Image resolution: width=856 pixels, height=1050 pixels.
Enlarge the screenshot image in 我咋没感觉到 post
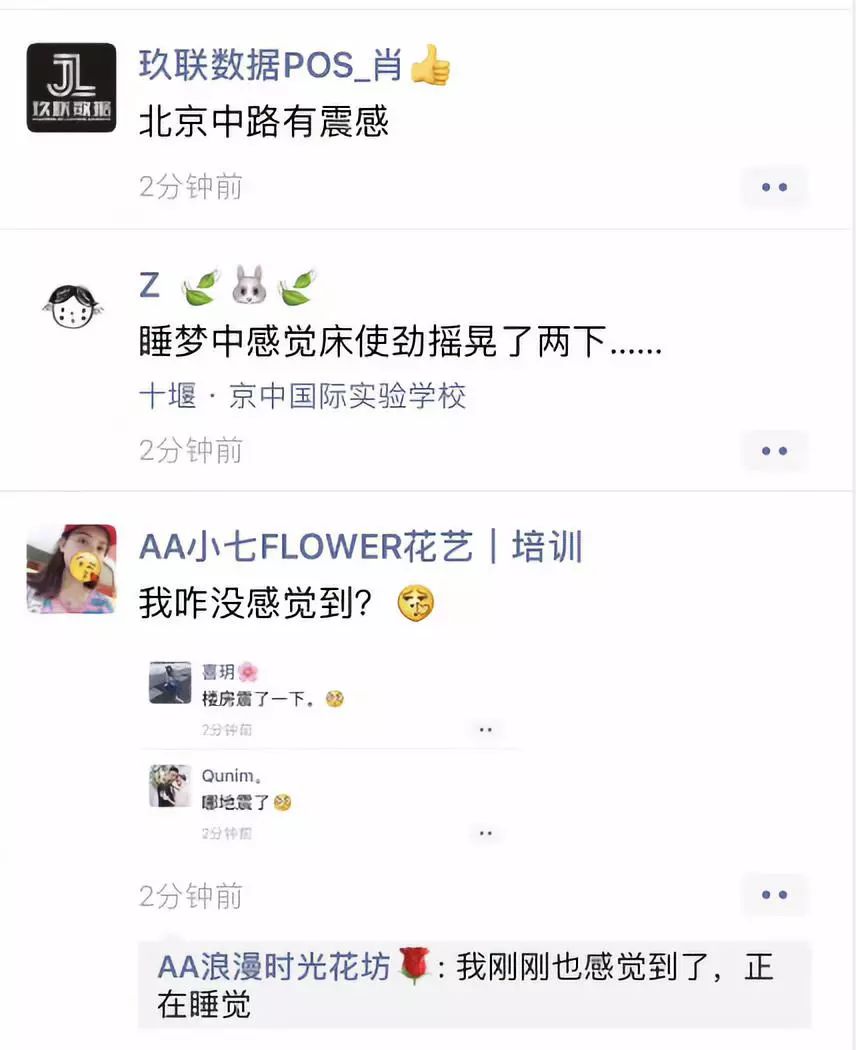[x=330, y=750]
